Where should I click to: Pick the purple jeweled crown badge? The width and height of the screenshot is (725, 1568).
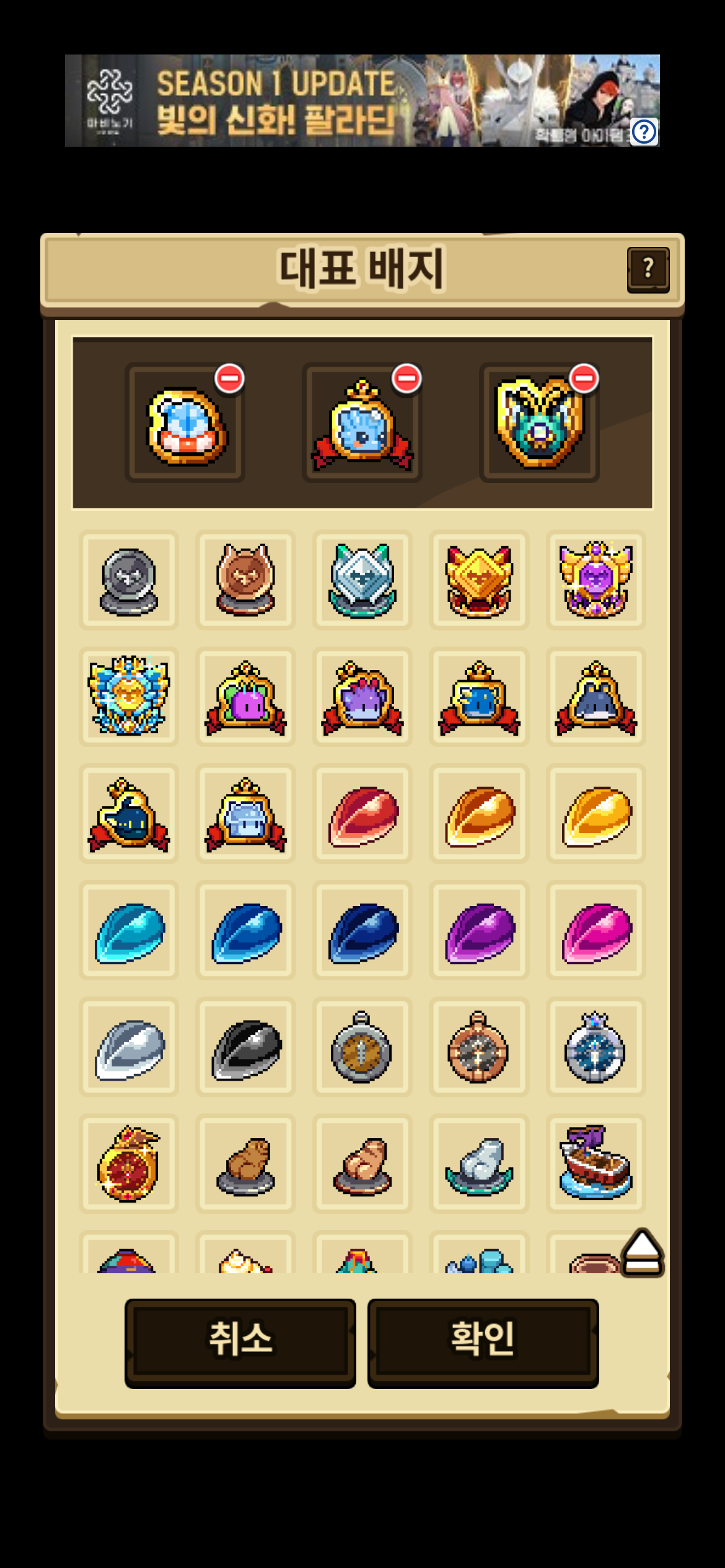point(595,580)
